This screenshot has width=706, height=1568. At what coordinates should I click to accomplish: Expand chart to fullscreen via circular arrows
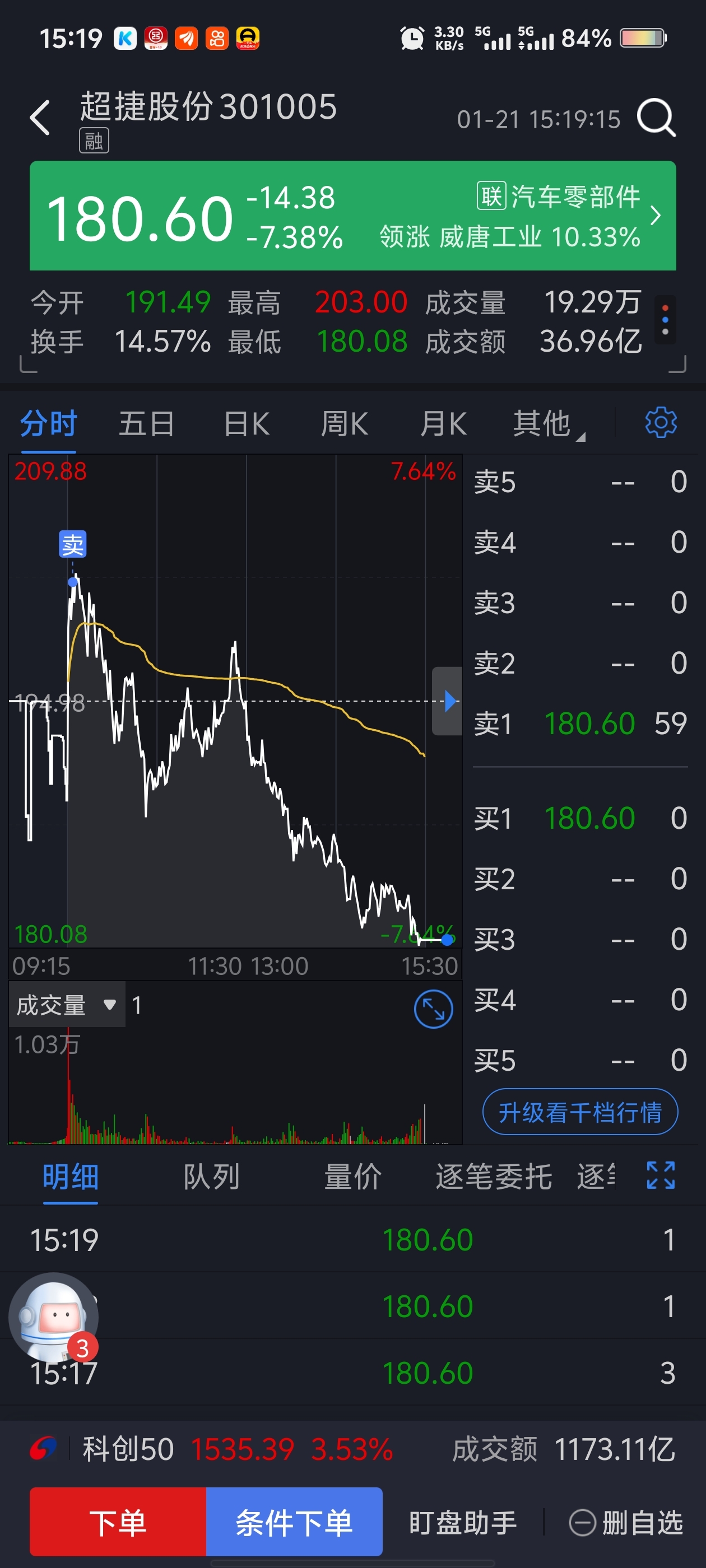click(x=433, y=1009)
